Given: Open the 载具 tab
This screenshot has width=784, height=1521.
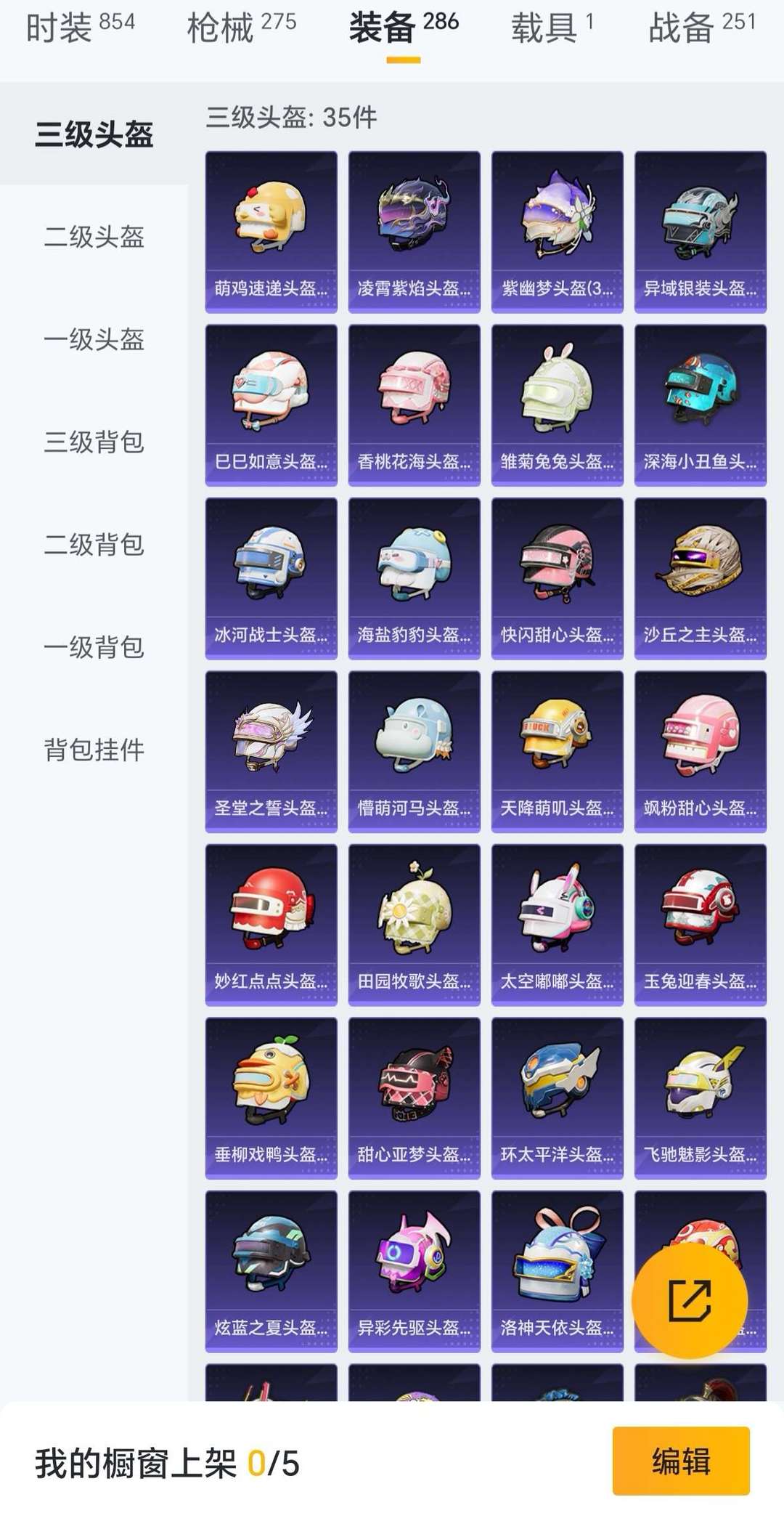Looking at the screenshot, I should pyautogui.click(x=552, y=28).
